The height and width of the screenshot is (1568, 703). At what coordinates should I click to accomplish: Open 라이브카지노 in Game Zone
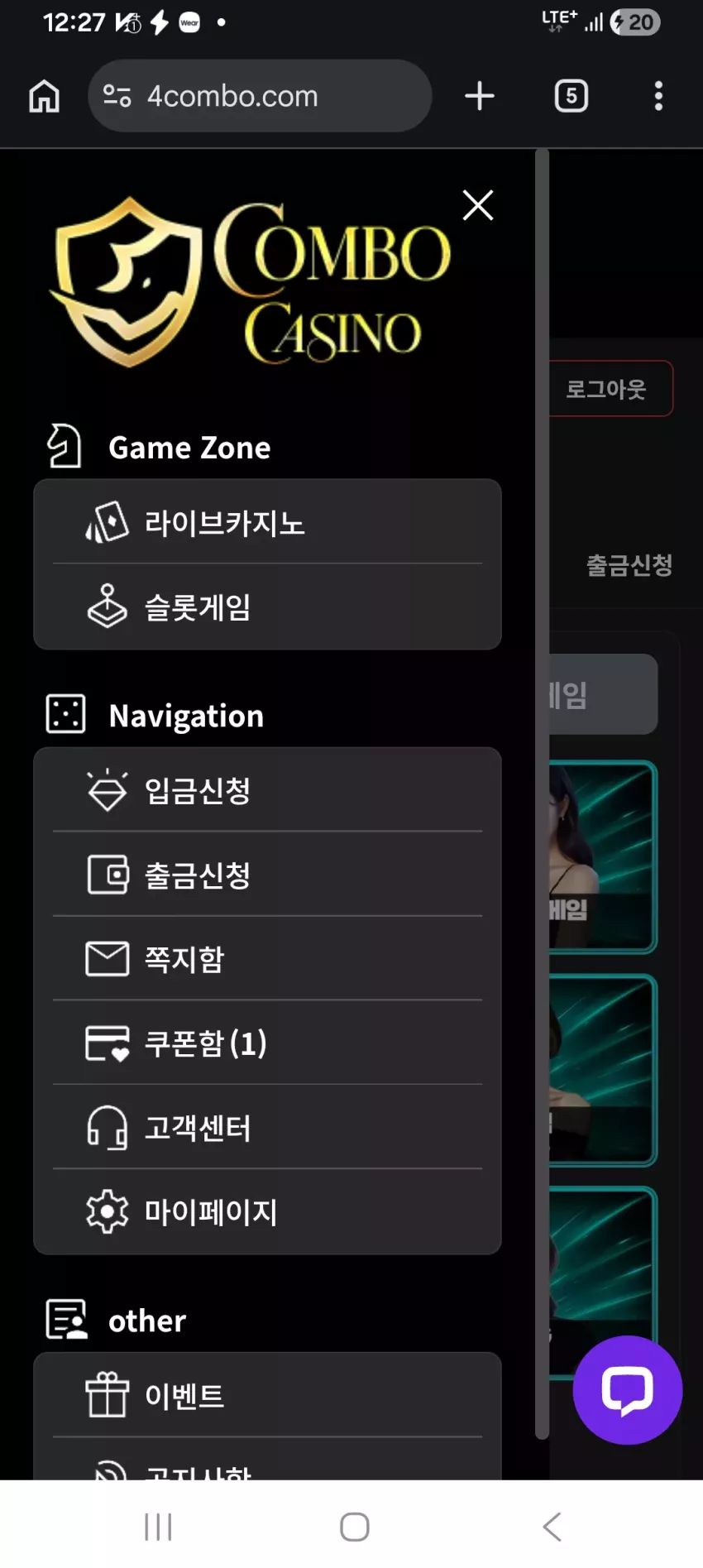coord(267,523)
